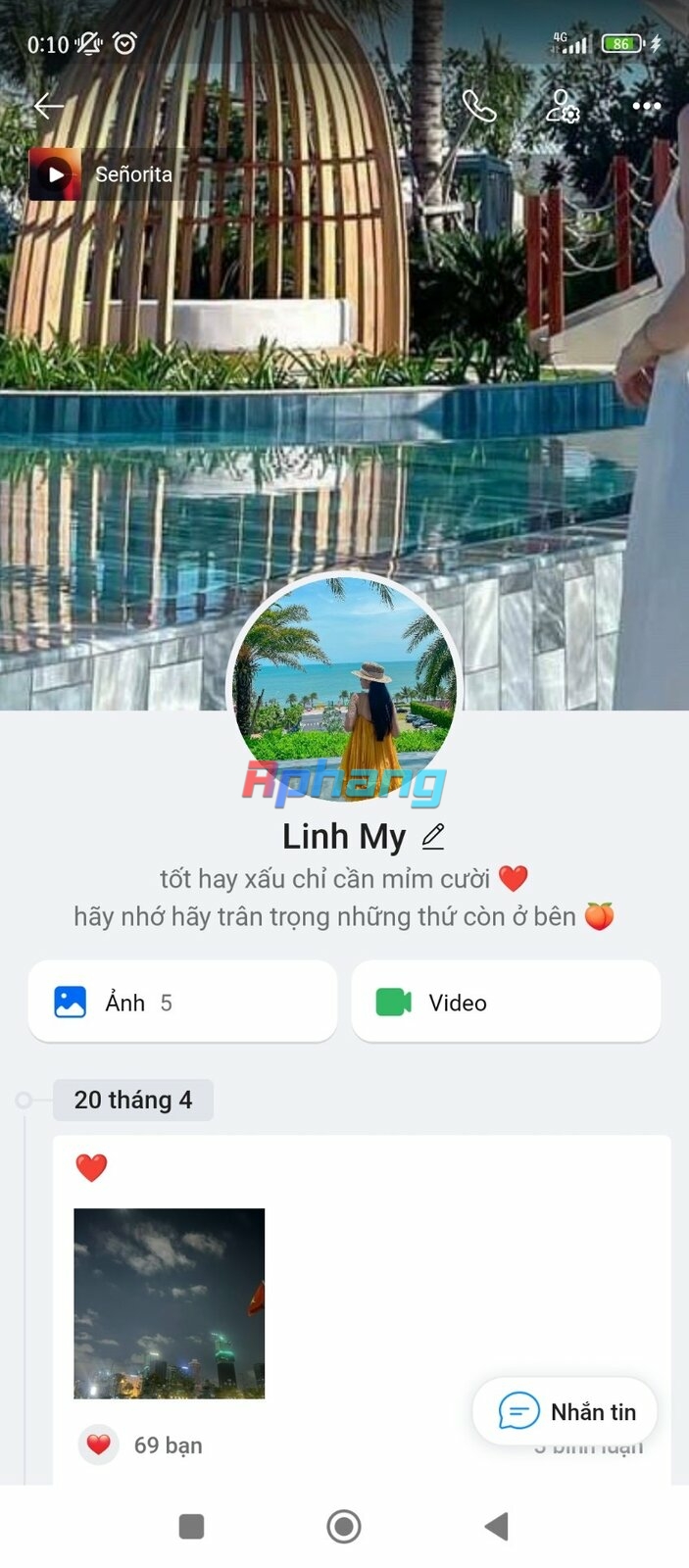
Task: Like the 20 tháng 4 post
Action: point(98,1445)
